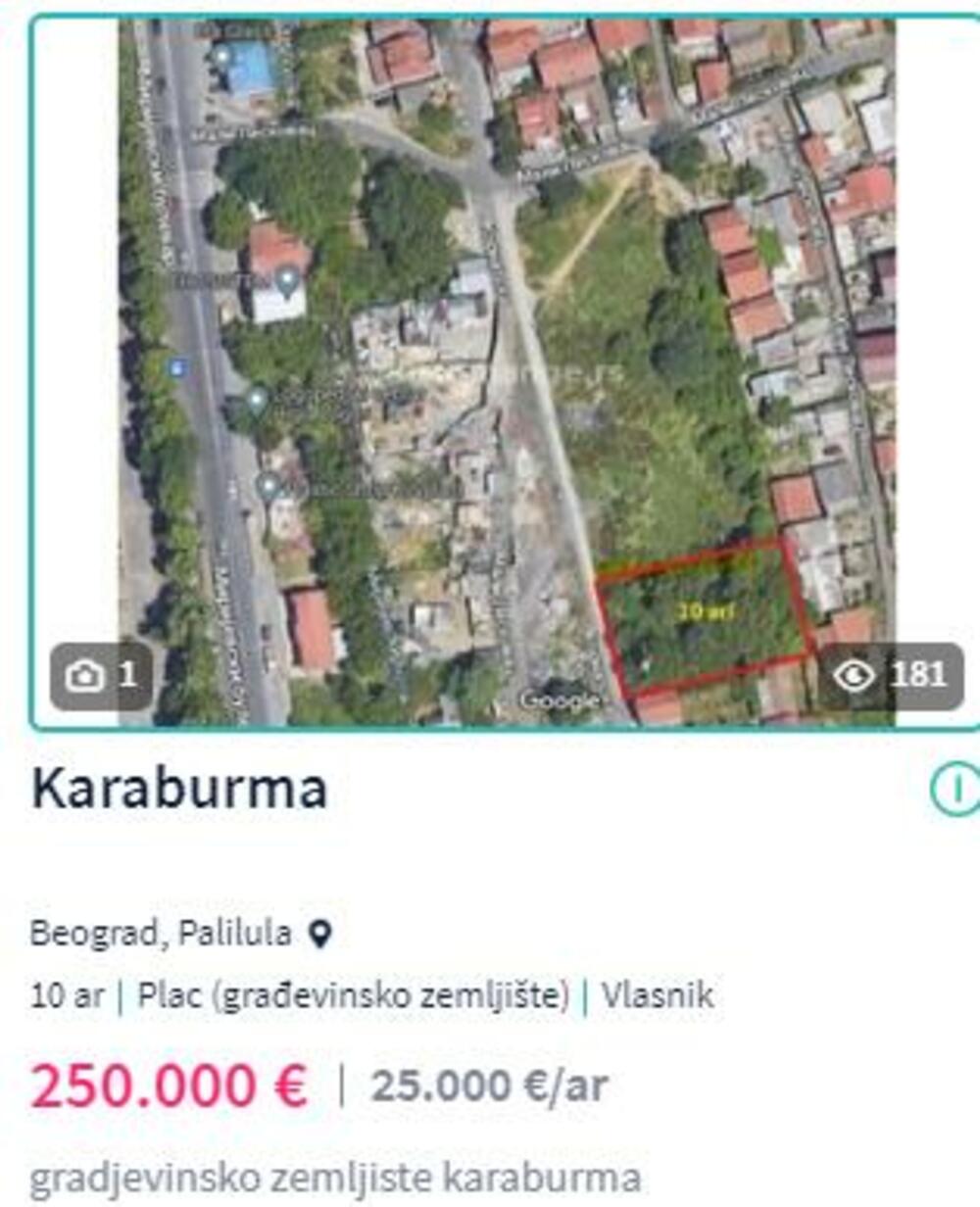The height and width of the screenshot is (1207, 980).
Task: Show Beograd, Palilula location on map
Action: pyautogui.click(x=319, y=935)
